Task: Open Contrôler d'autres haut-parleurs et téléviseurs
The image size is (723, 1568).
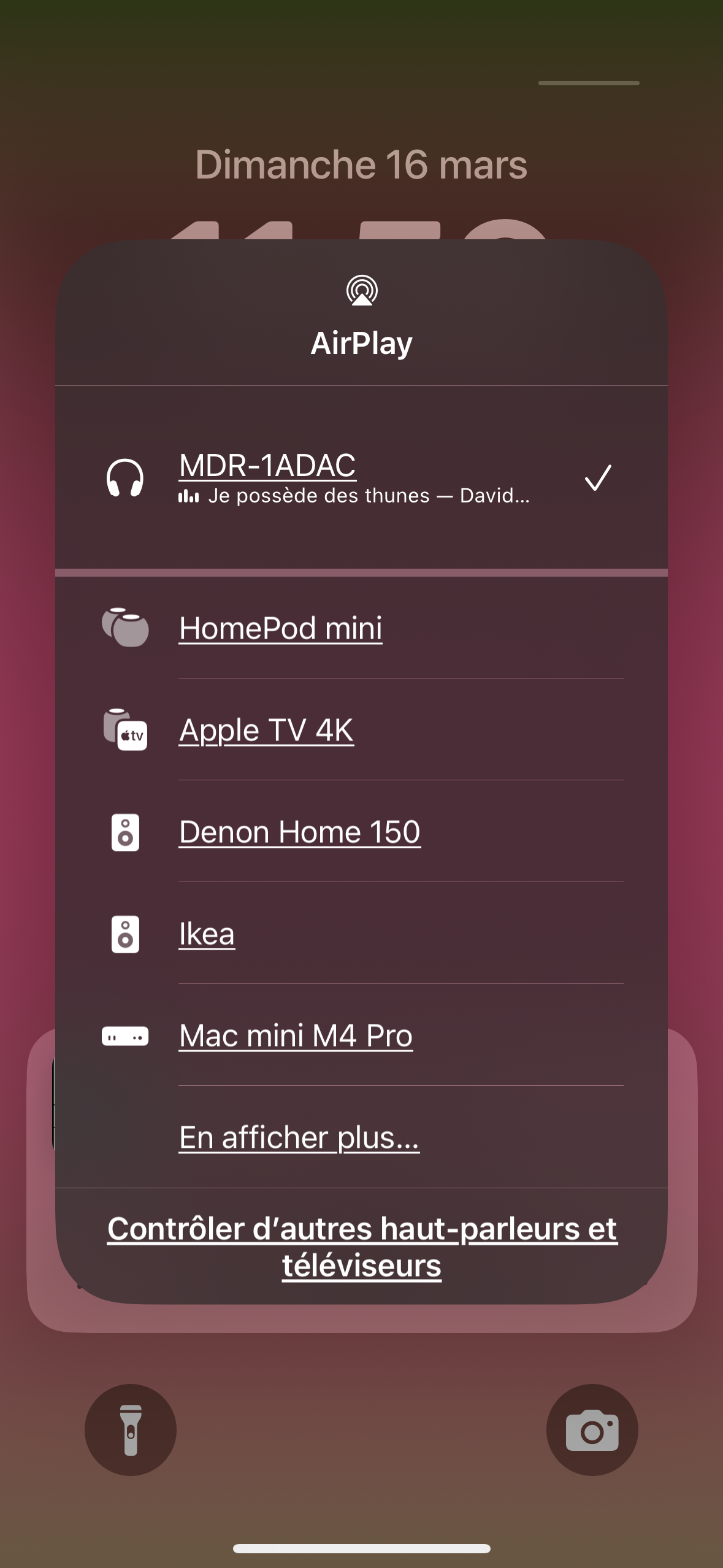Action: pos(362,1247)
